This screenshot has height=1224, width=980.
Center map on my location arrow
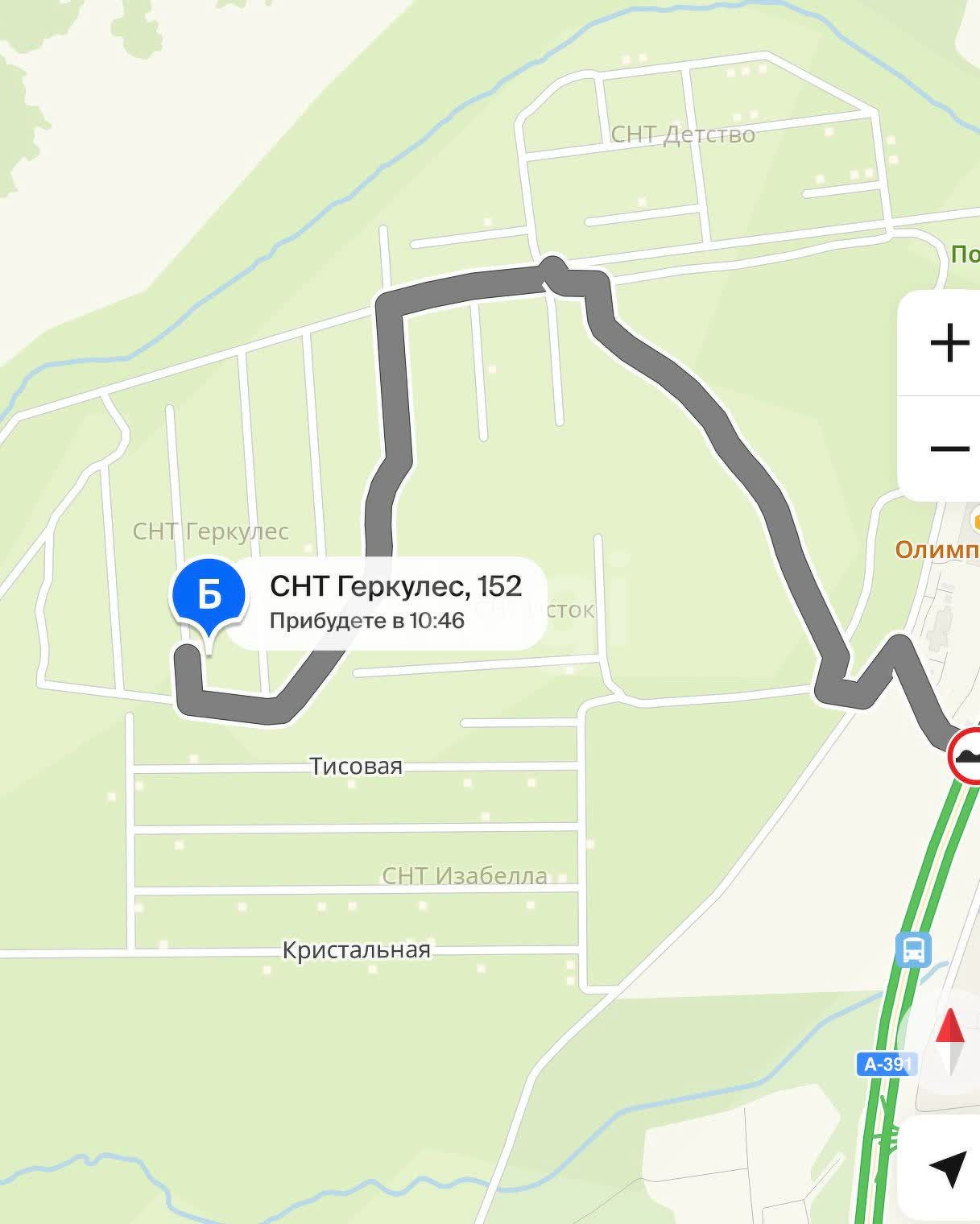click(948, 1168)
